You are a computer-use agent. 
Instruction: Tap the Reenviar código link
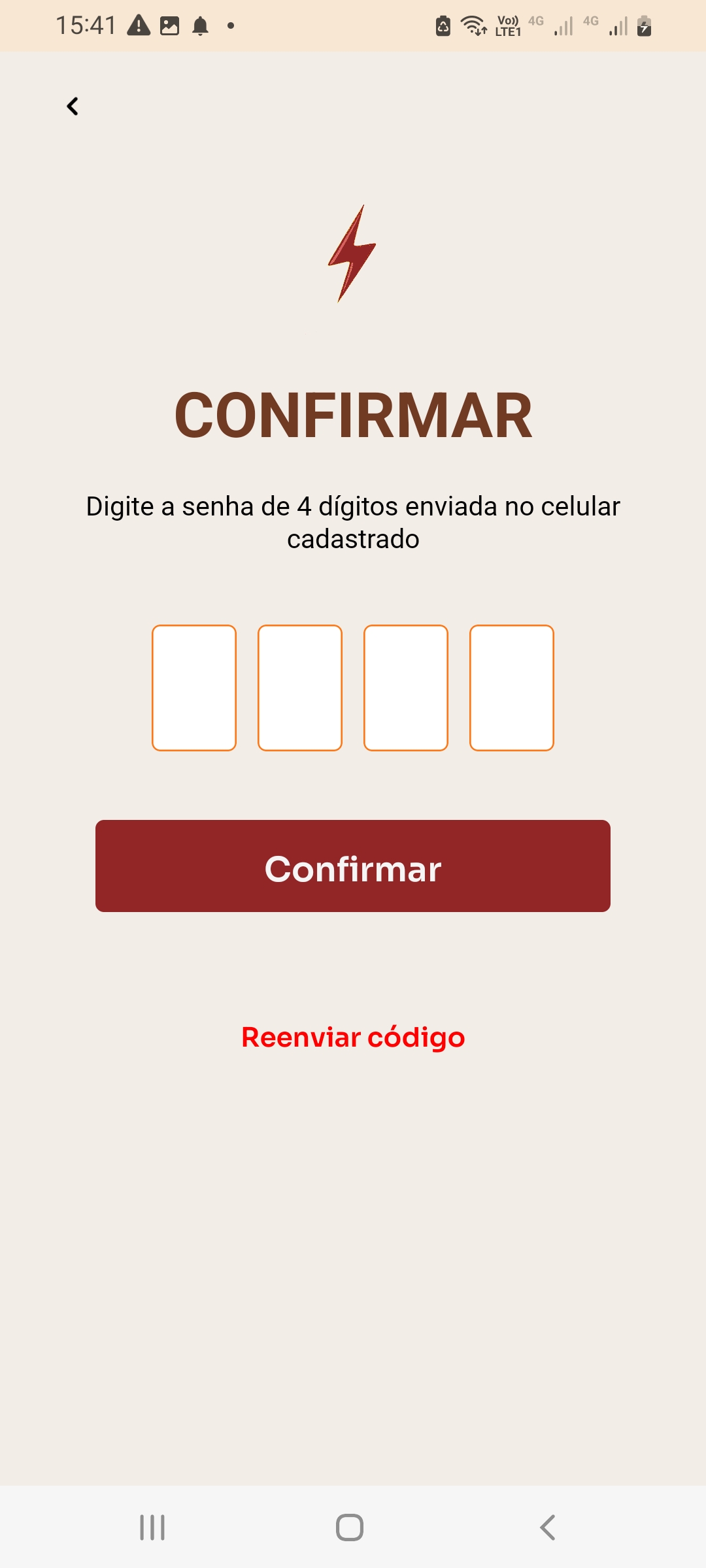(353, 1036)
